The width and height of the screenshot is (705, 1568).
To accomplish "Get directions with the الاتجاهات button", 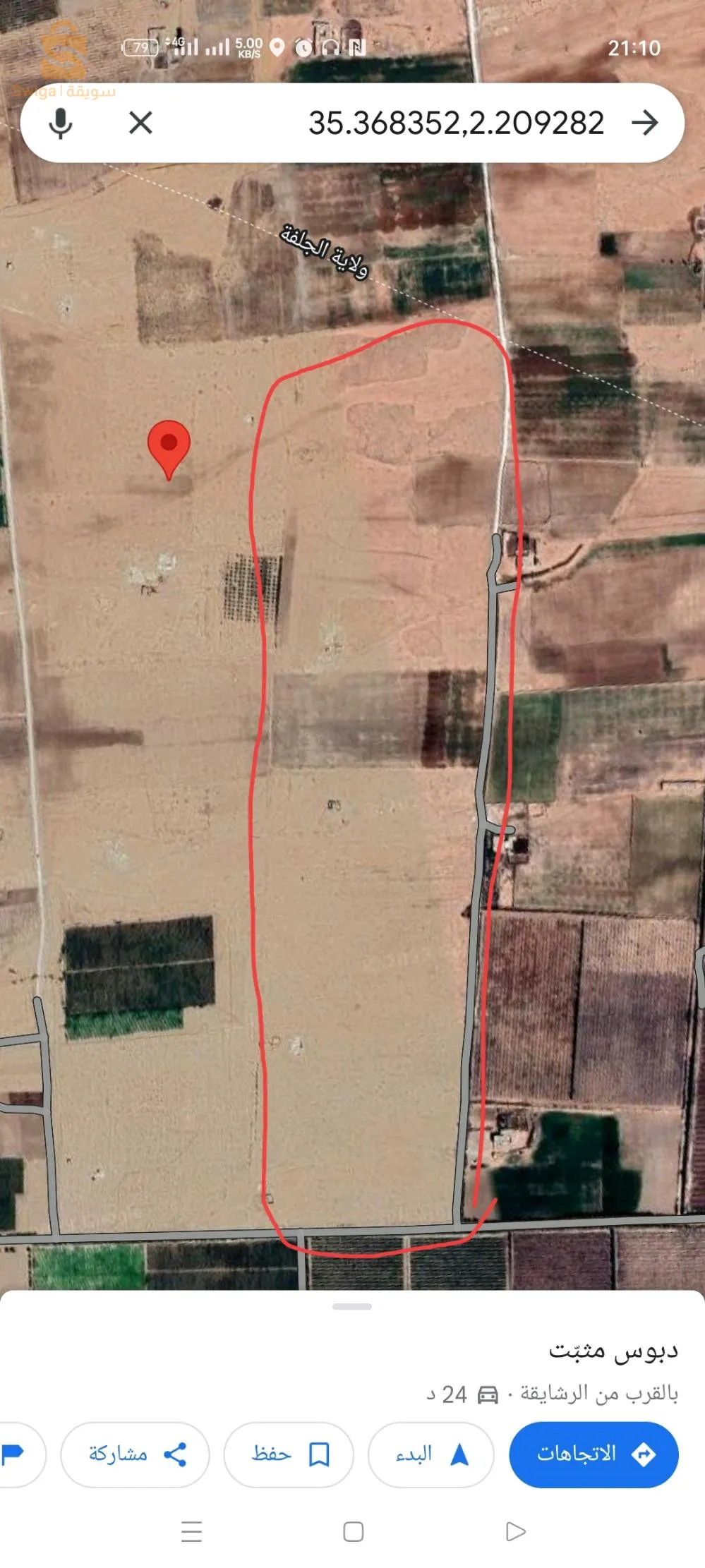I will [x=593, y=1454].
